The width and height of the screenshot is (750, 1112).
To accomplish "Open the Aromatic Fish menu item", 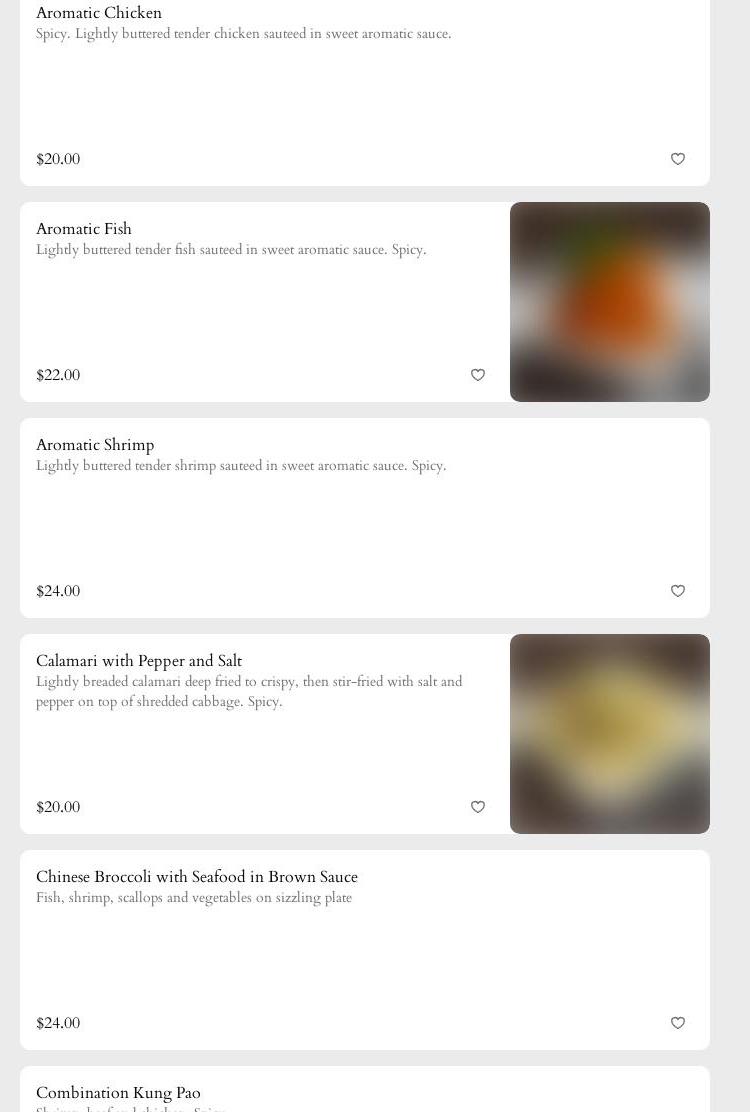I will click(x=250, y=300).
